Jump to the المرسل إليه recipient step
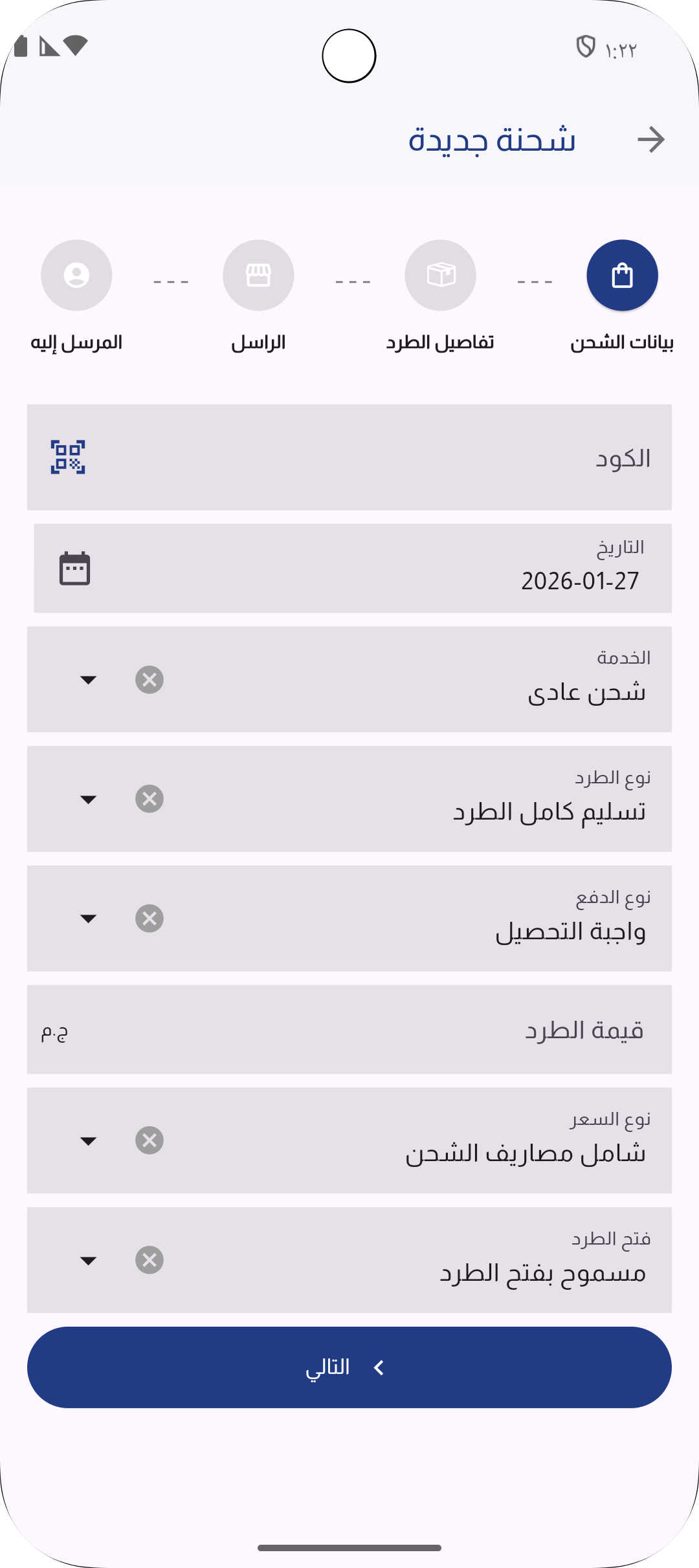Image resolution: width=699 pixels, height=1568 pixels. (76, 276)
